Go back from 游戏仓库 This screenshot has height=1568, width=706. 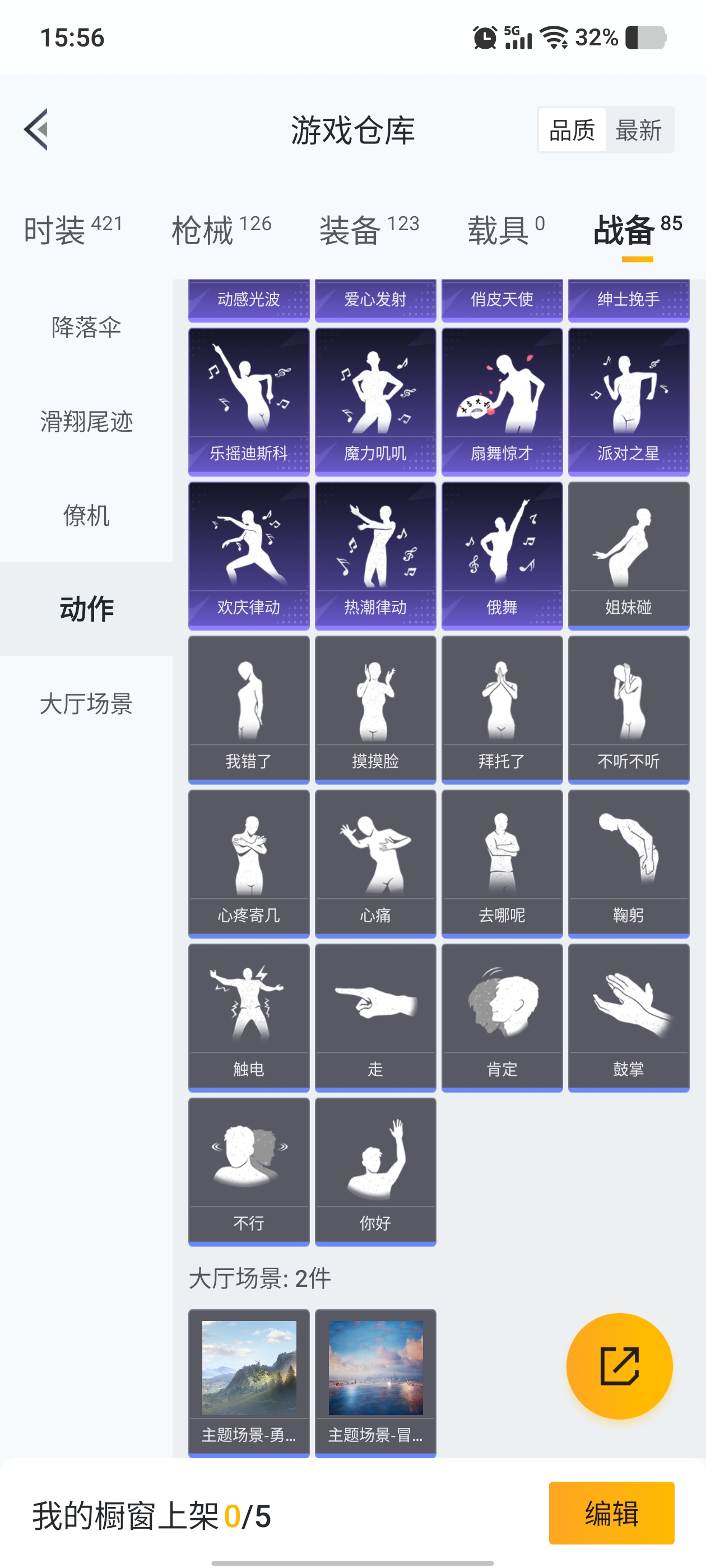coord(36,130)
